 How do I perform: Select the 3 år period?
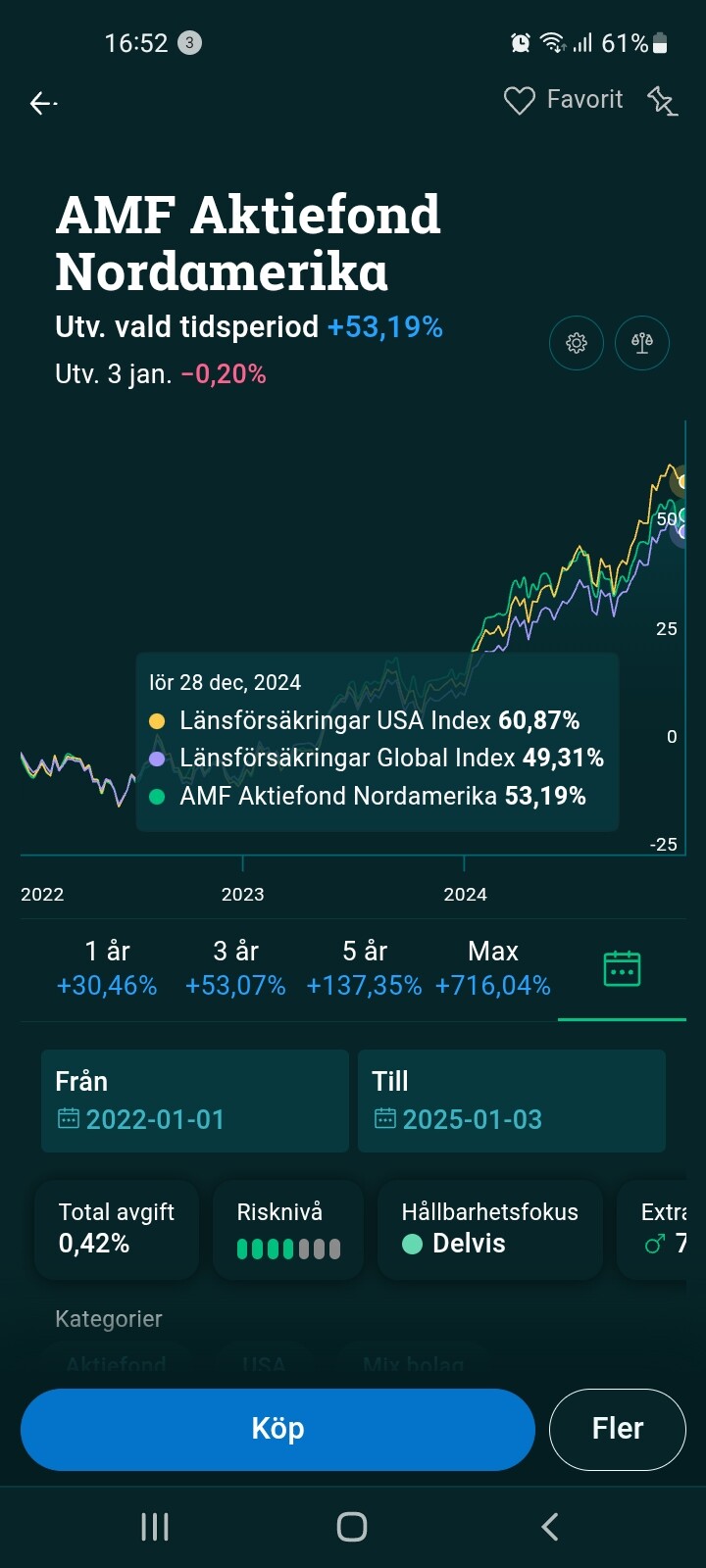click(235, 968)
